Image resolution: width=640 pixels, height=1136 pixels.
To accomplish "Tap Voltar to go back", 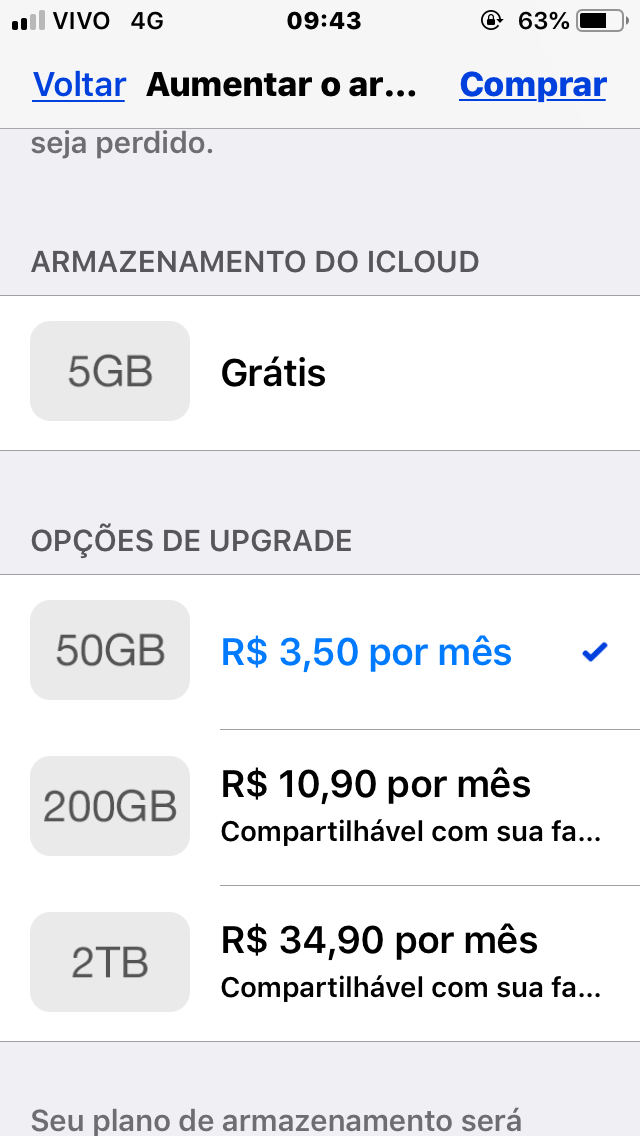I will tap(79, 85).
